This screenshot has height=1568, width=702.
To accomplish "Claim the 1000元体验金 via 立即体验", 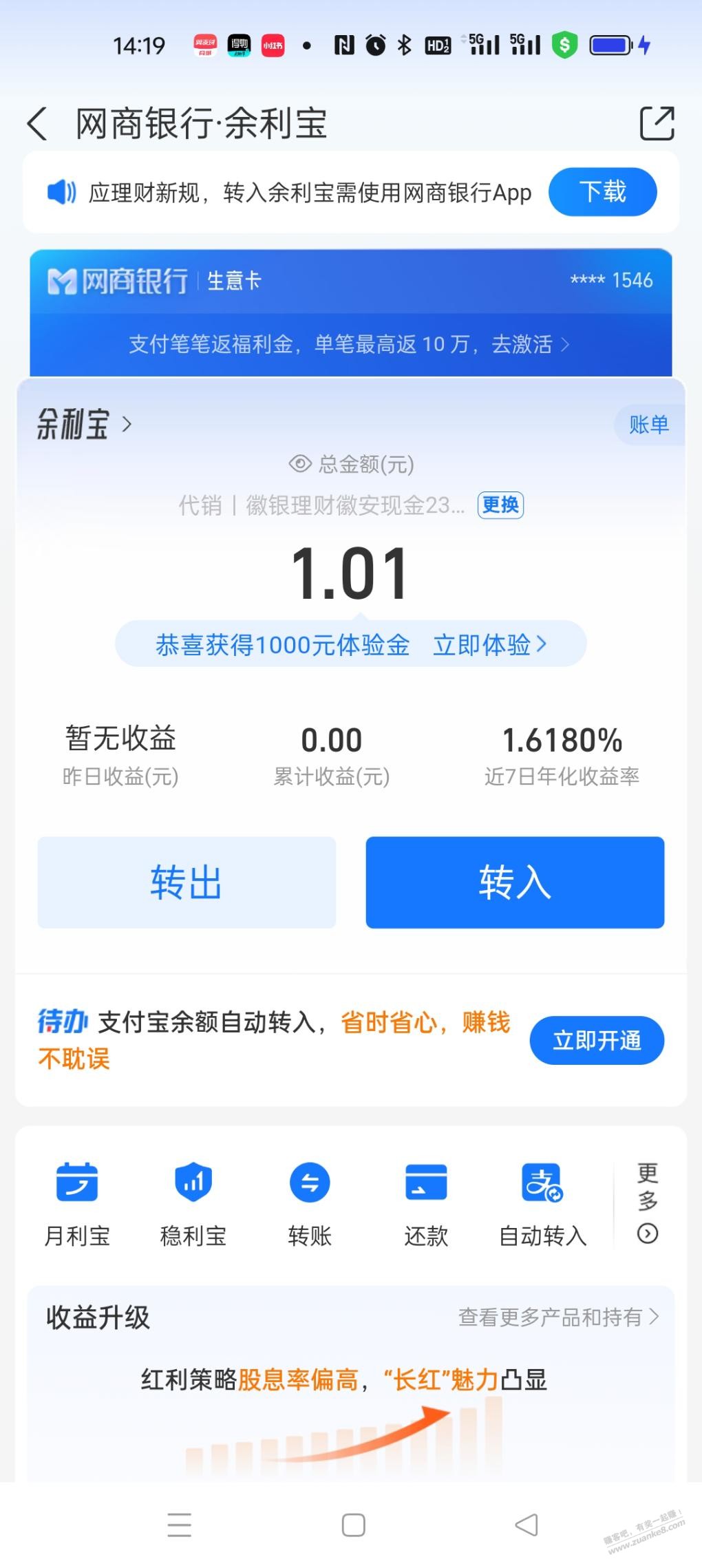I will point(489,645).
